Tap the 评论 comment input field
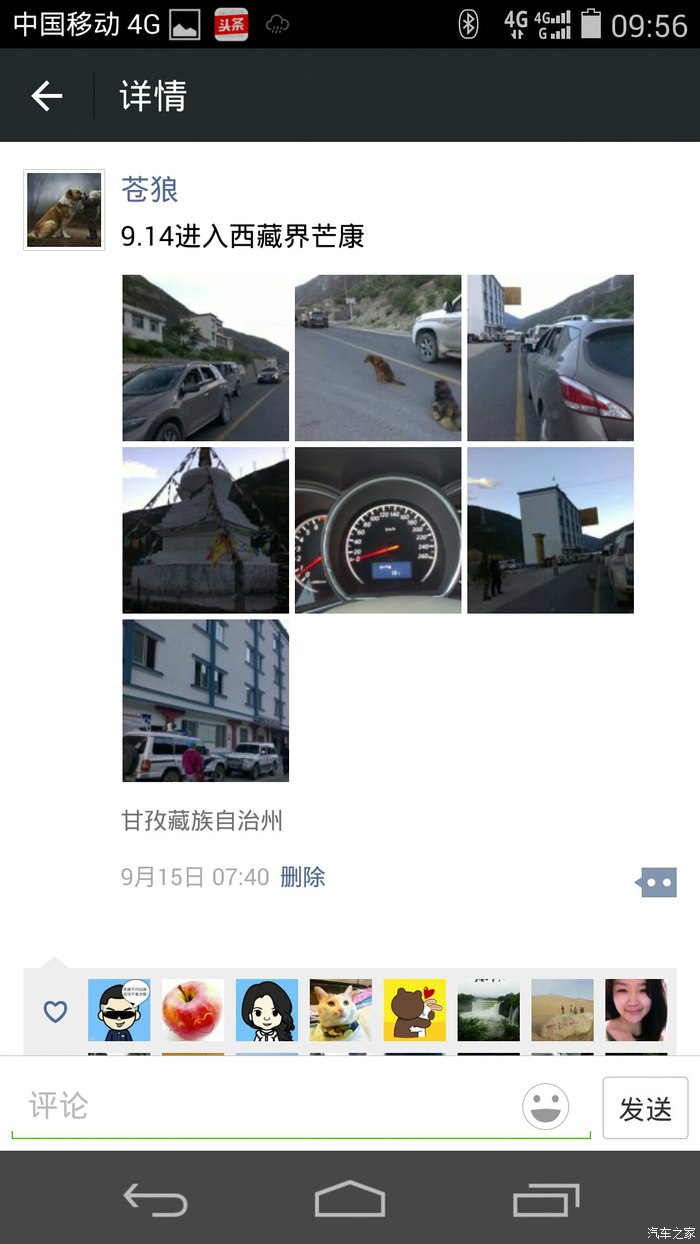Viewport: 700px width, 1244px height. pyautogui.click(x=270, y=1106)
